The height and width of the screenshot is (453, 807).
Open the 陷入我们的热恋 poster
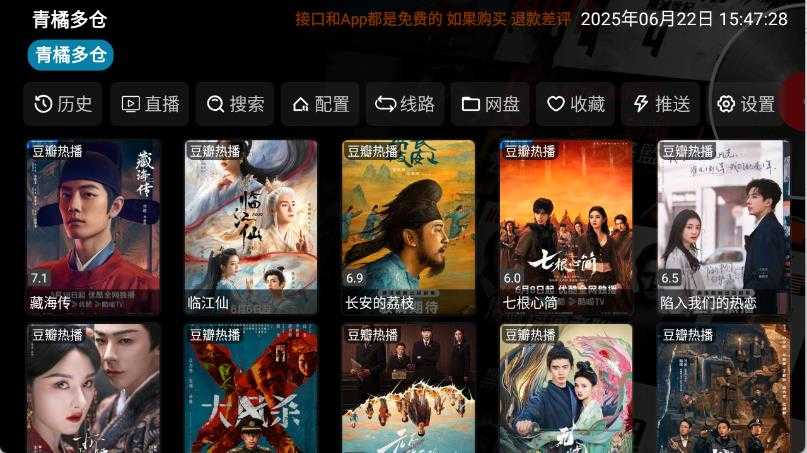(723, 227)
